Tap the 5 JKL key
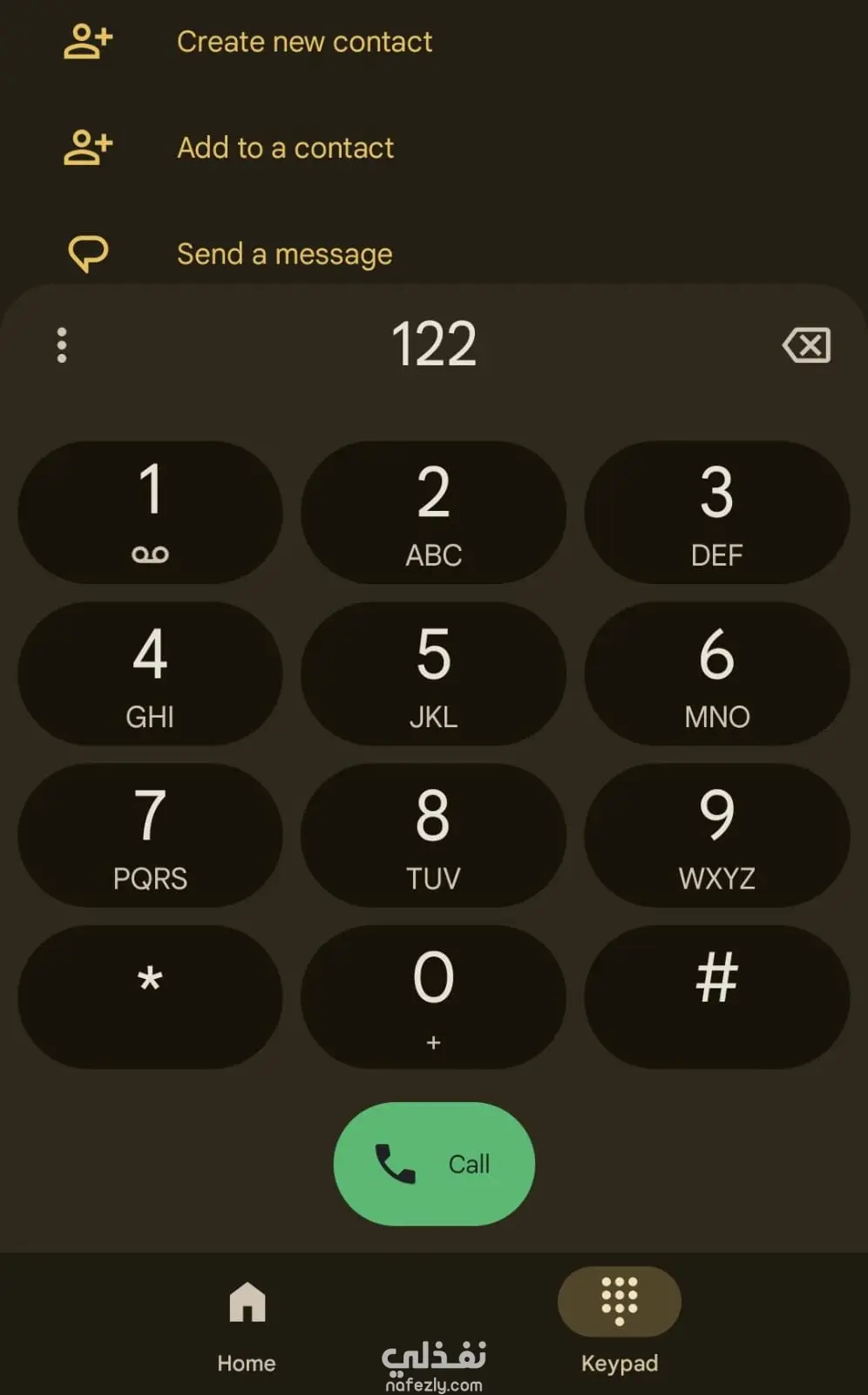The image size is (868, 1395). [433, 674]
